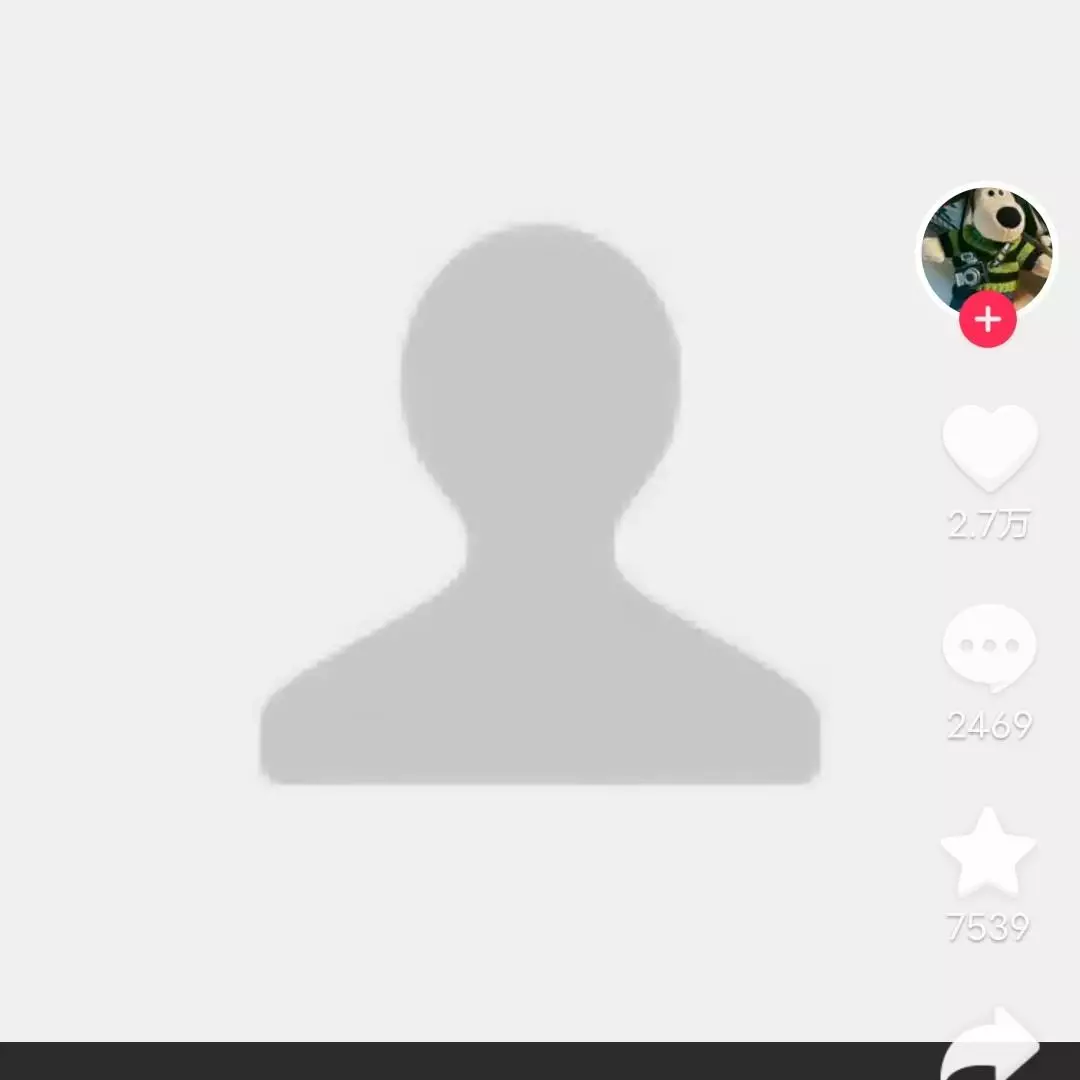This screenshot has height=1080, width=1080.
Task: Share the video with the arrow icon
Action: point(990,1045)
